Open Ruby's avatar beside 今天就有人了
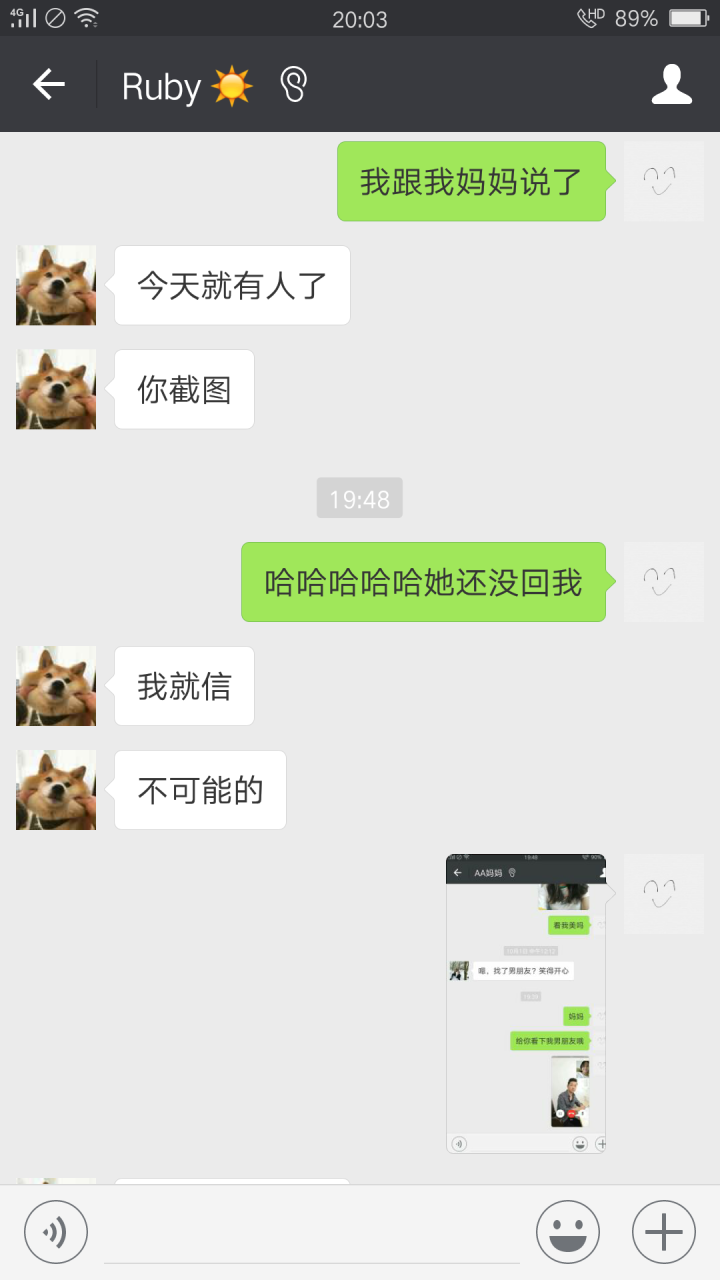 56,285
